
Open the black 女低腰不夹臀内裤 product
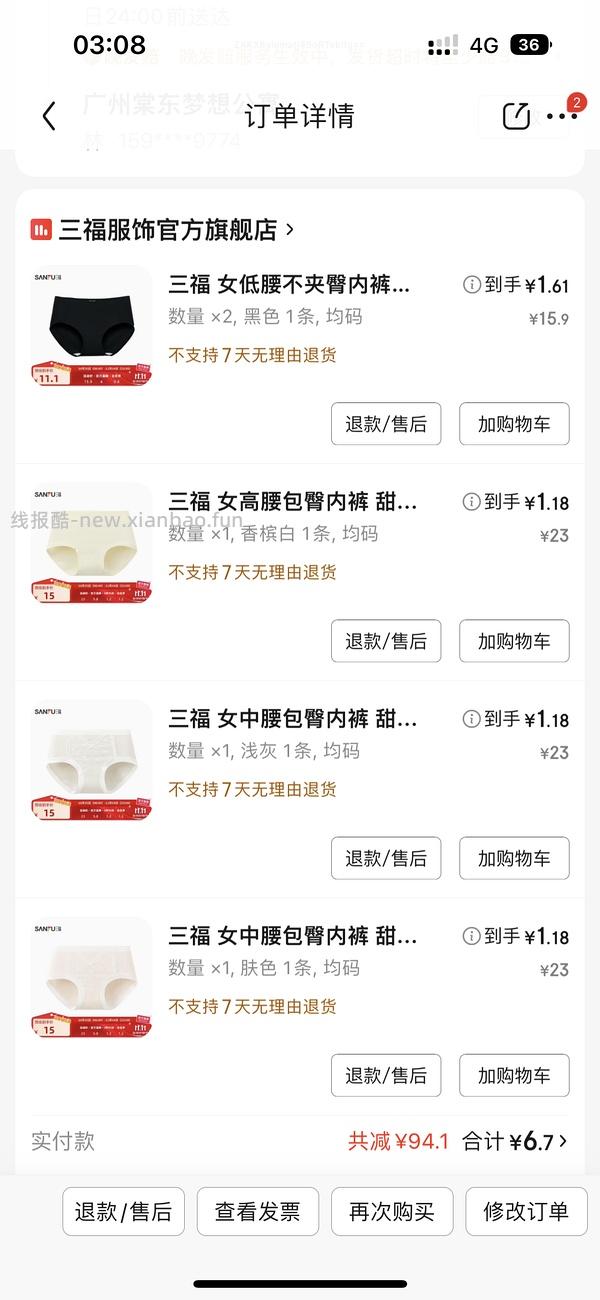(289, 285)
